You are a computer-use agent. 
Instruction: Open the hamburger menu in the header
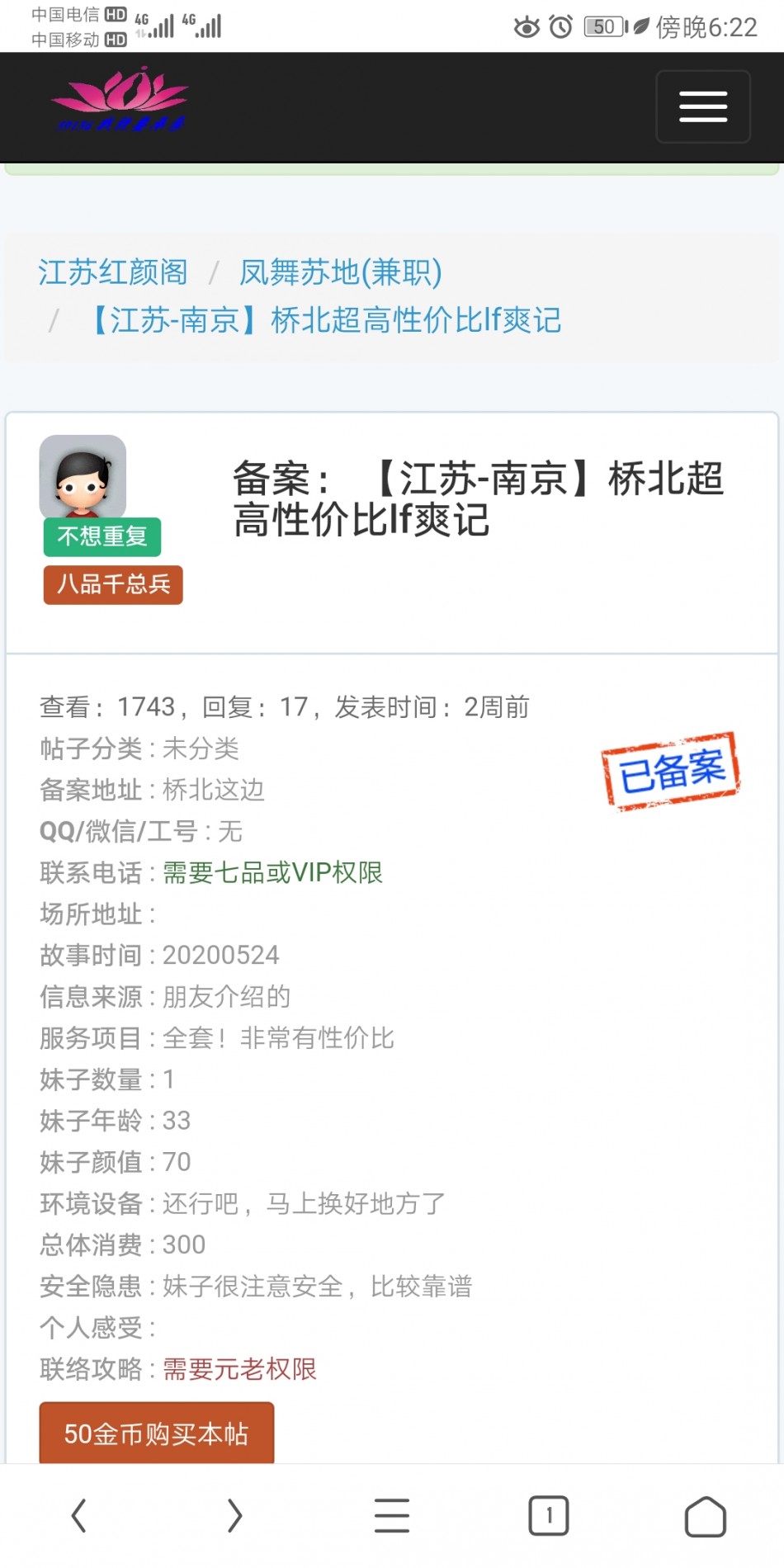pyautogui.click(x=702, y=106)
